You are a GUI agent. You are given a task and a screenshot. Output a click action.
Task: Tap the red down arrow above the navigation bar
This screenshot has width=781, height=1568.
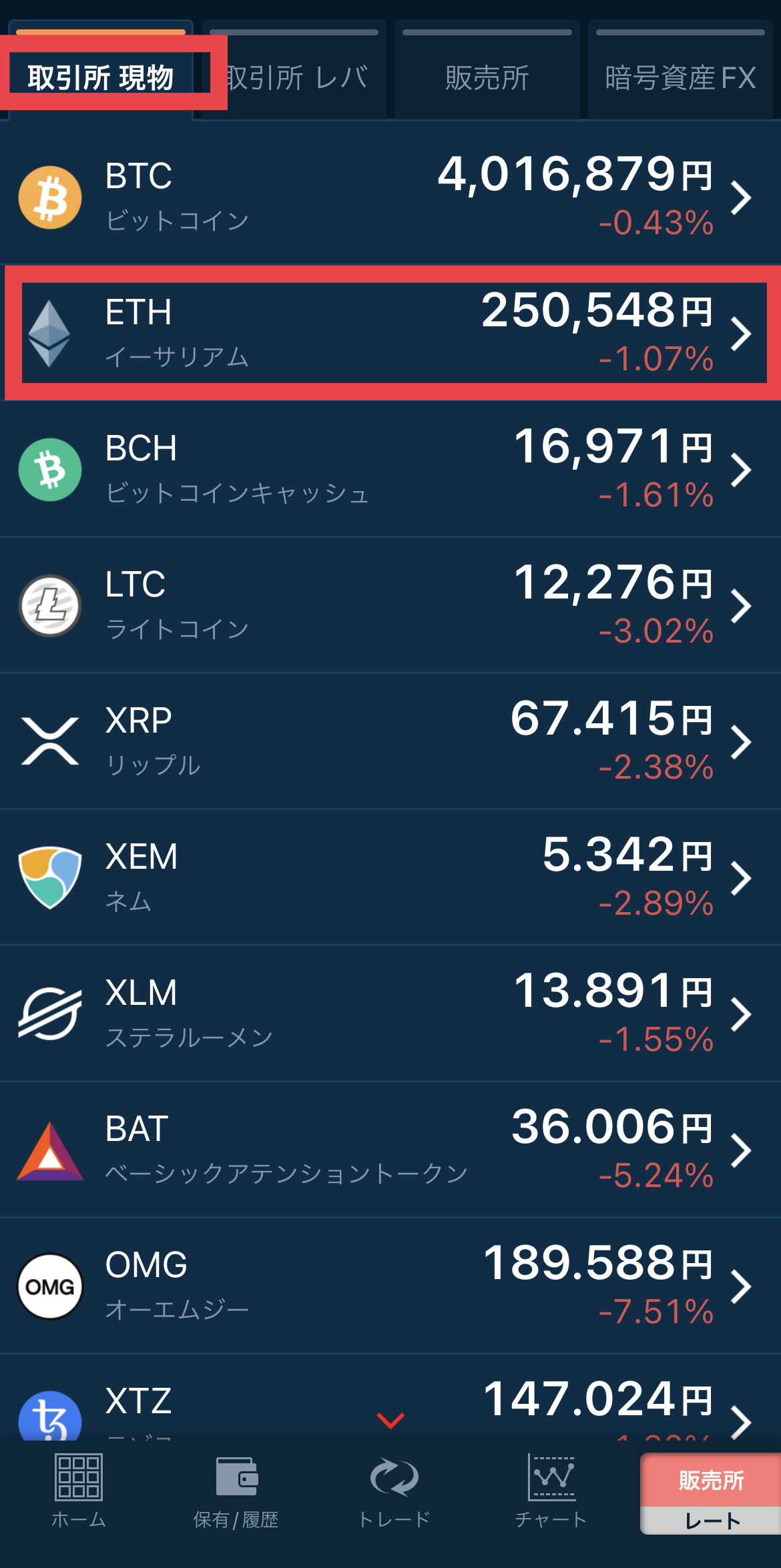click(390, 1420)
